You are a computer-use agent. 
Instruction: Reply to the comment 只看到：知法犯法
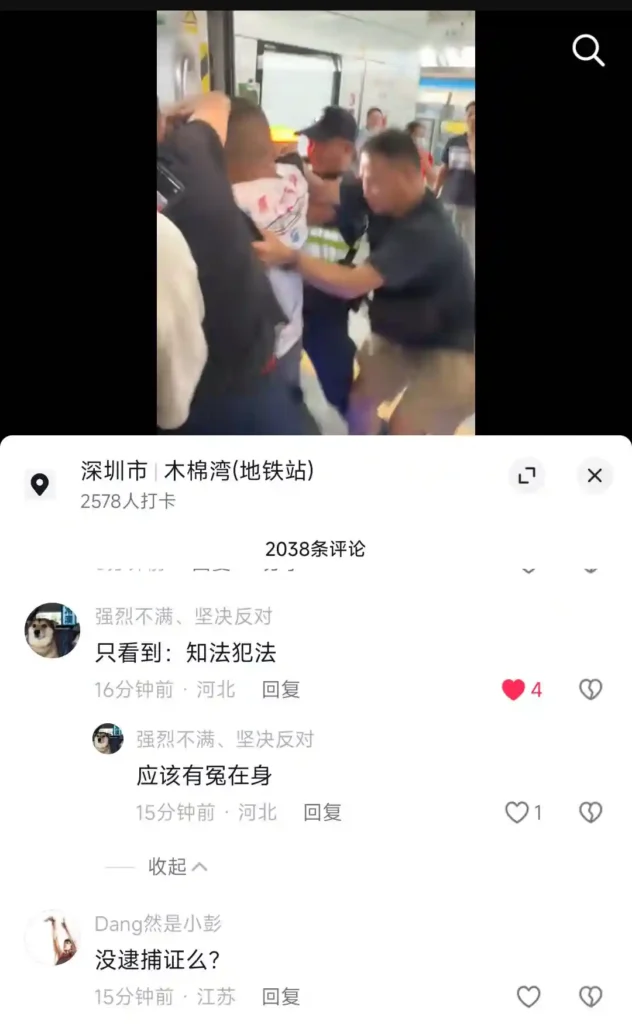point(281,689)
